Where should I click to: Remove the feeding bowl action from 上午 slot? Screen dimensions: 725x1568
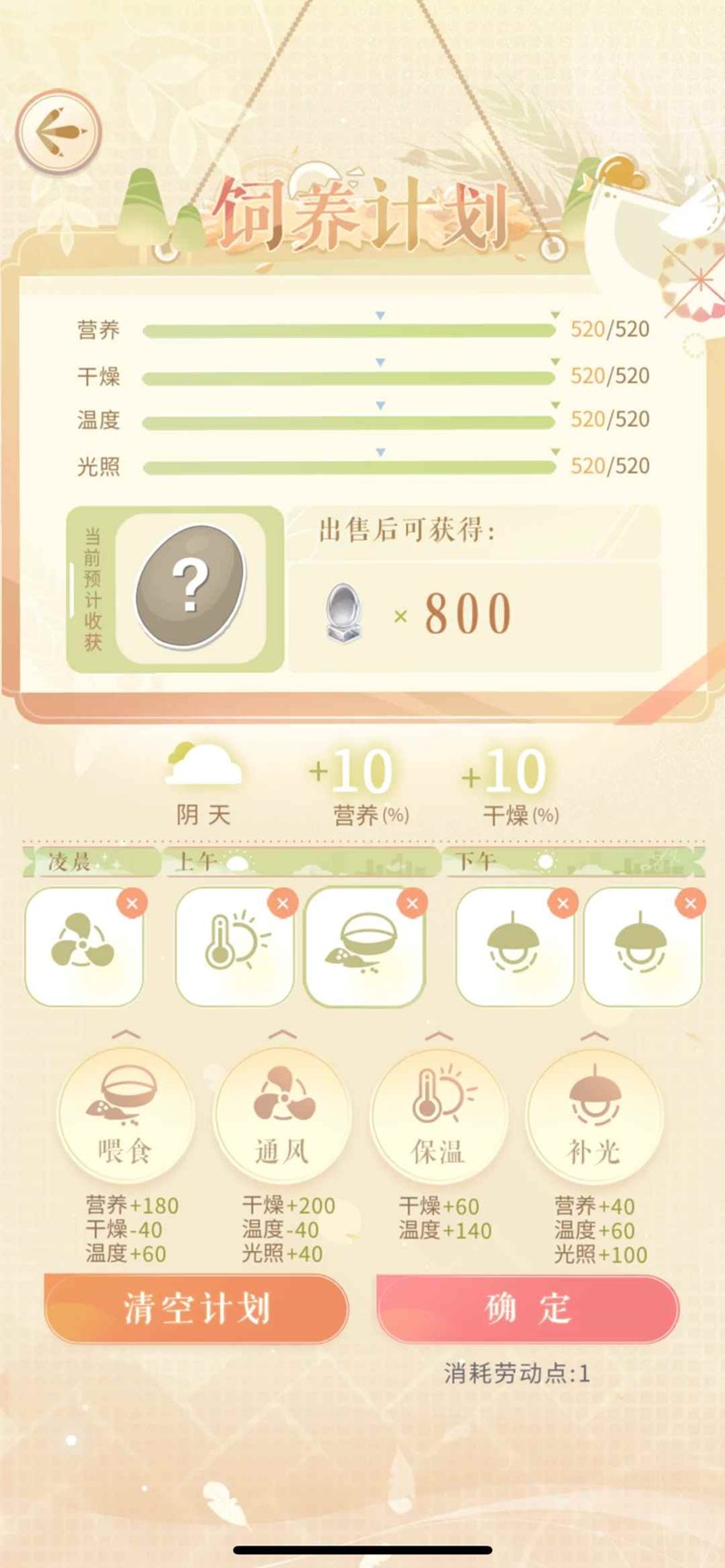pyautogui.click(x=412, y=903)
